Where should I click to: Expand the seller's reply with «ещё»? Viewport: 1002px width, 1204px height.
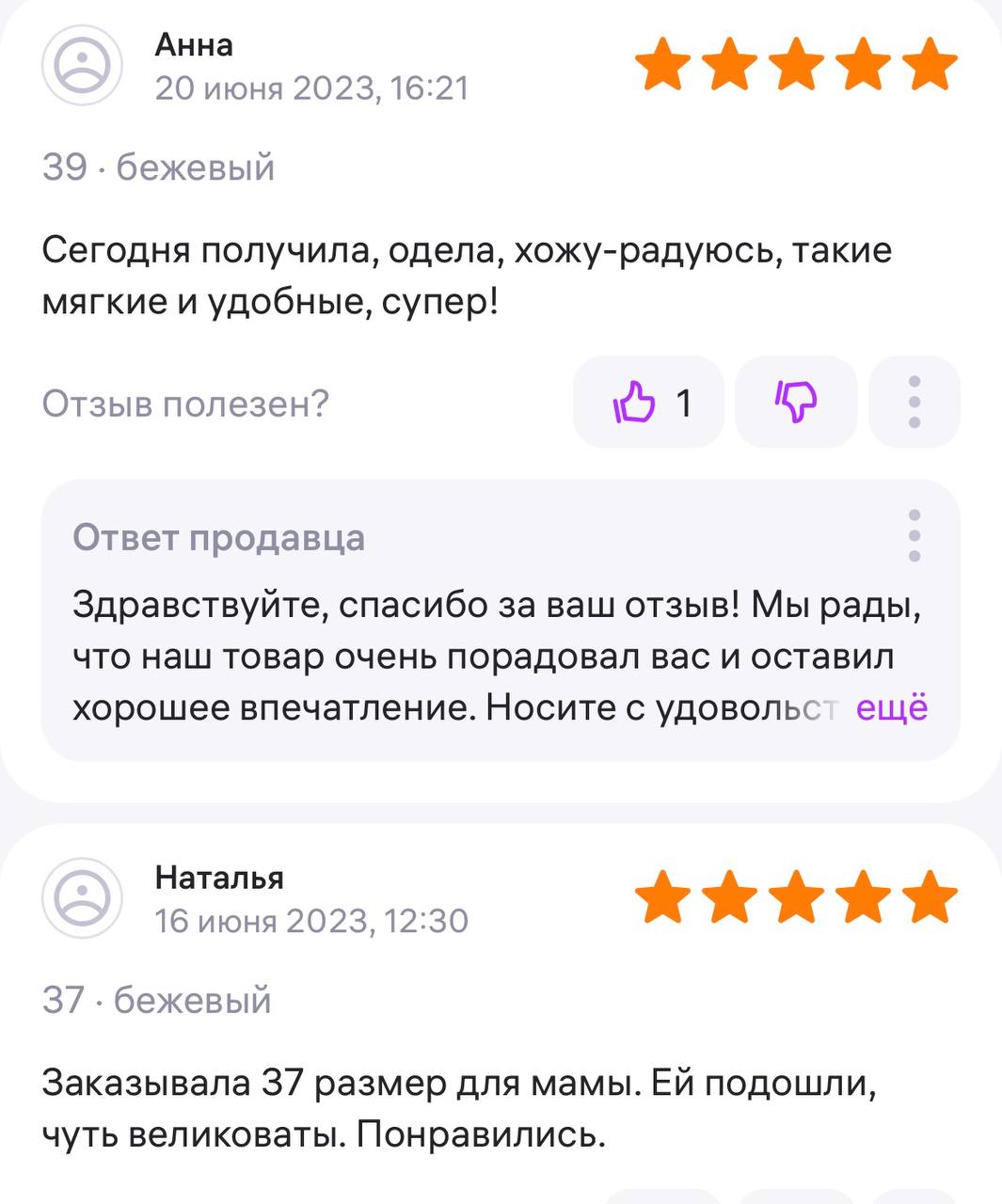point(891,707)
